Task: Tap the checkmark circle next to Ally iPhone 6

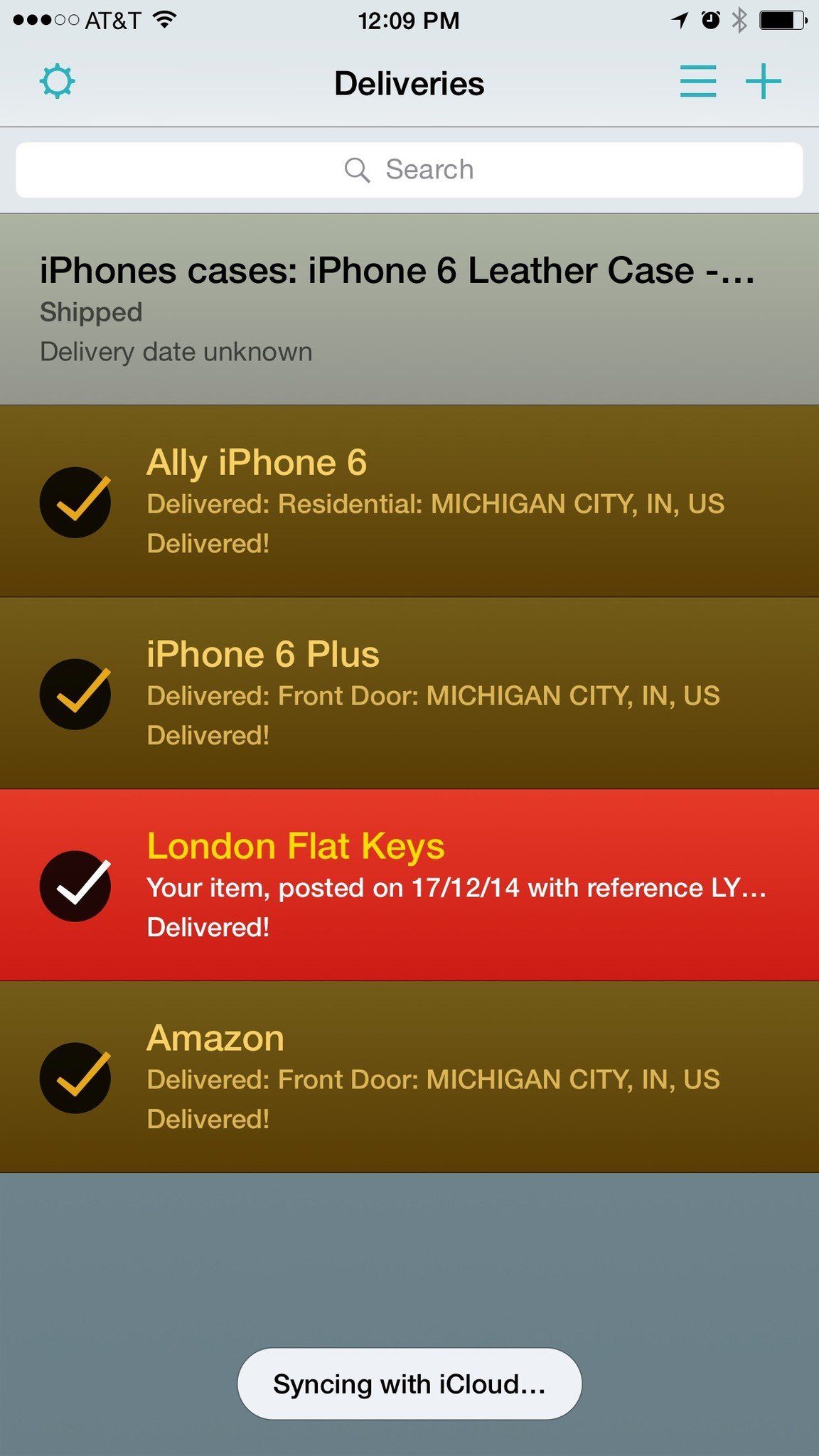Action: (x=75, y=501)
